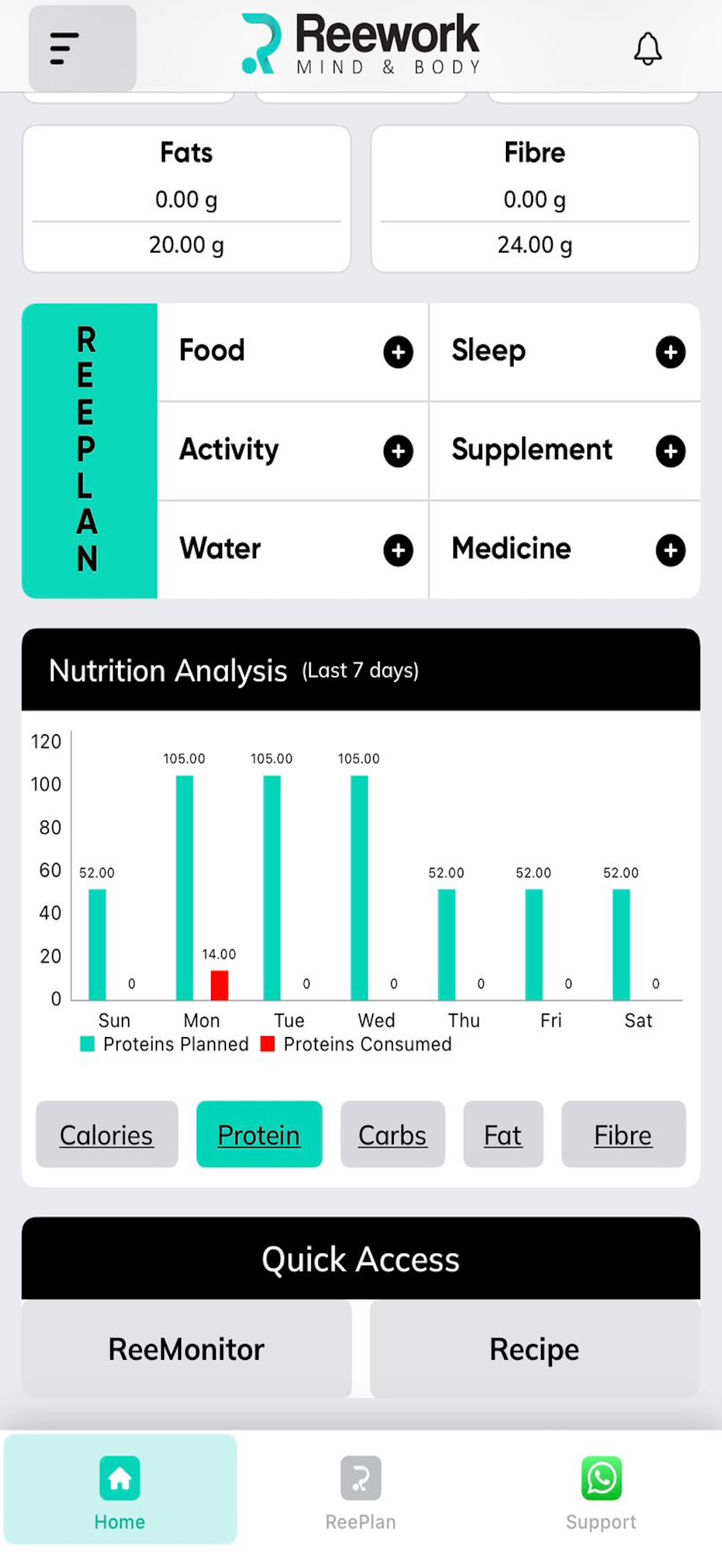Screen dimensions: 722x1568
Task: Open the notifications bell
Action: tap(648, 49)
